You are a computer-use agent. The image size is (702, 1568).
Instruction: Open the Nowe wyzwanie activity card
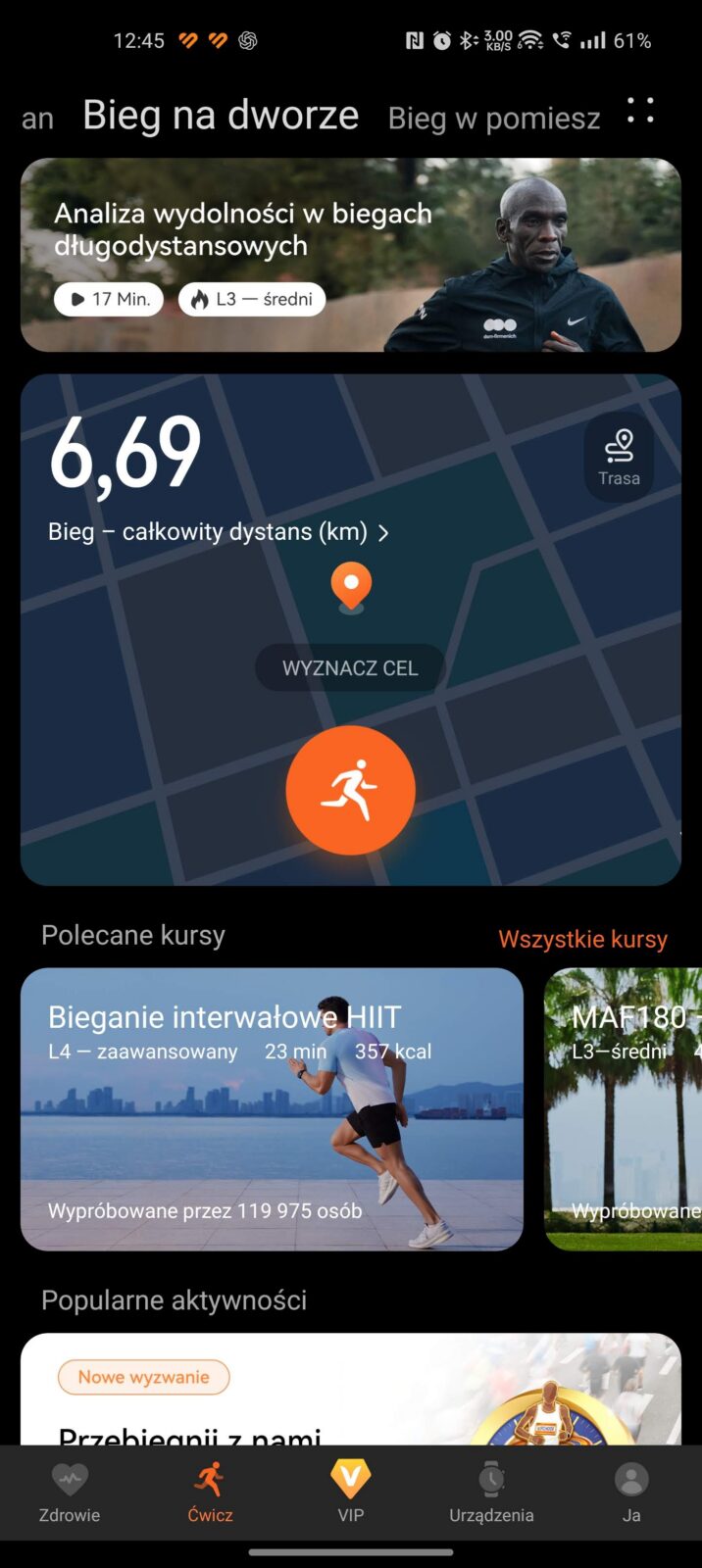[x=350, y=1392]
